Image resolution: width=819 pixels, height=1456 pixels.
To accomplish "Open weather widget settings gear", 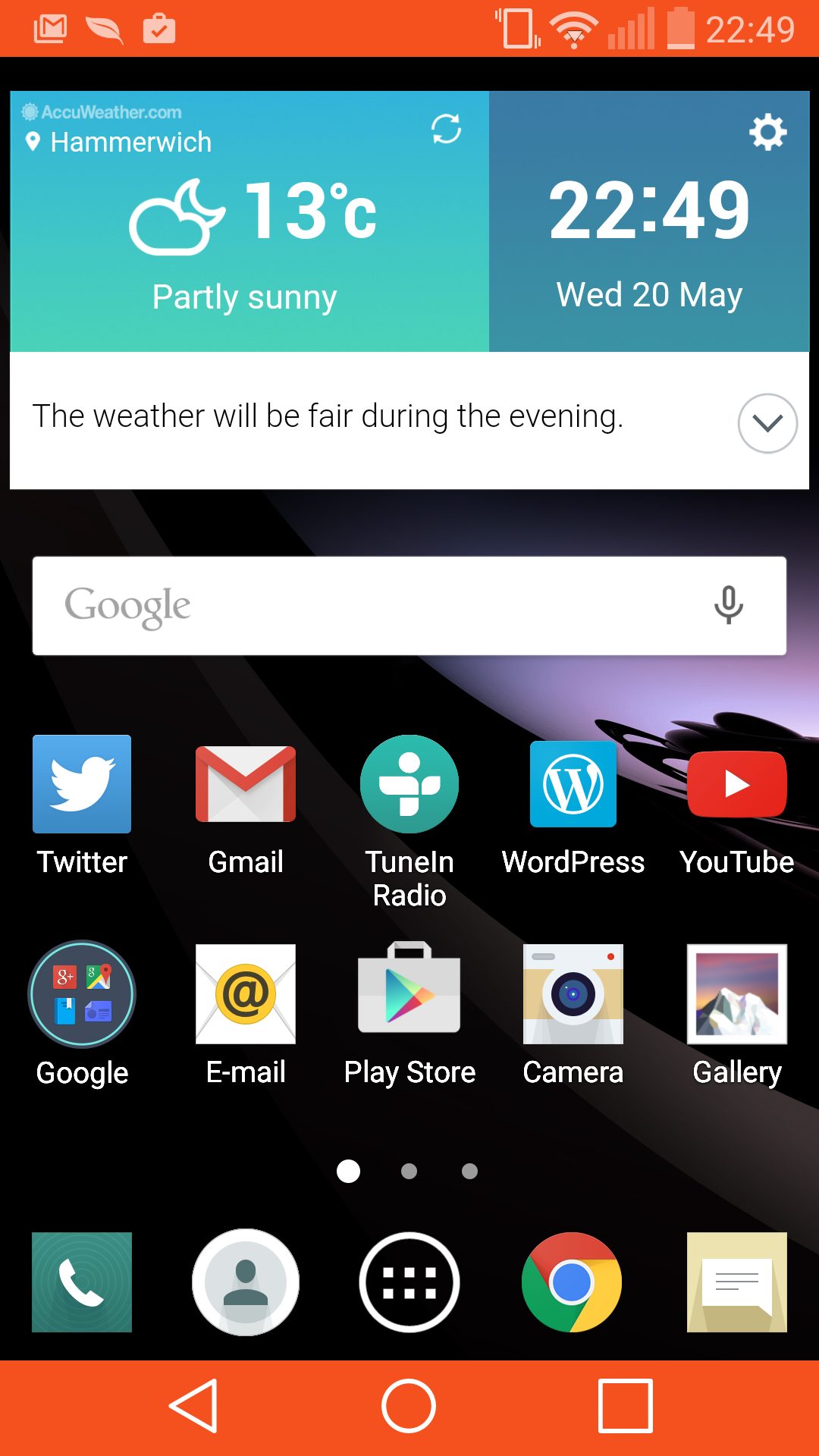I will (x=767, y=132).
